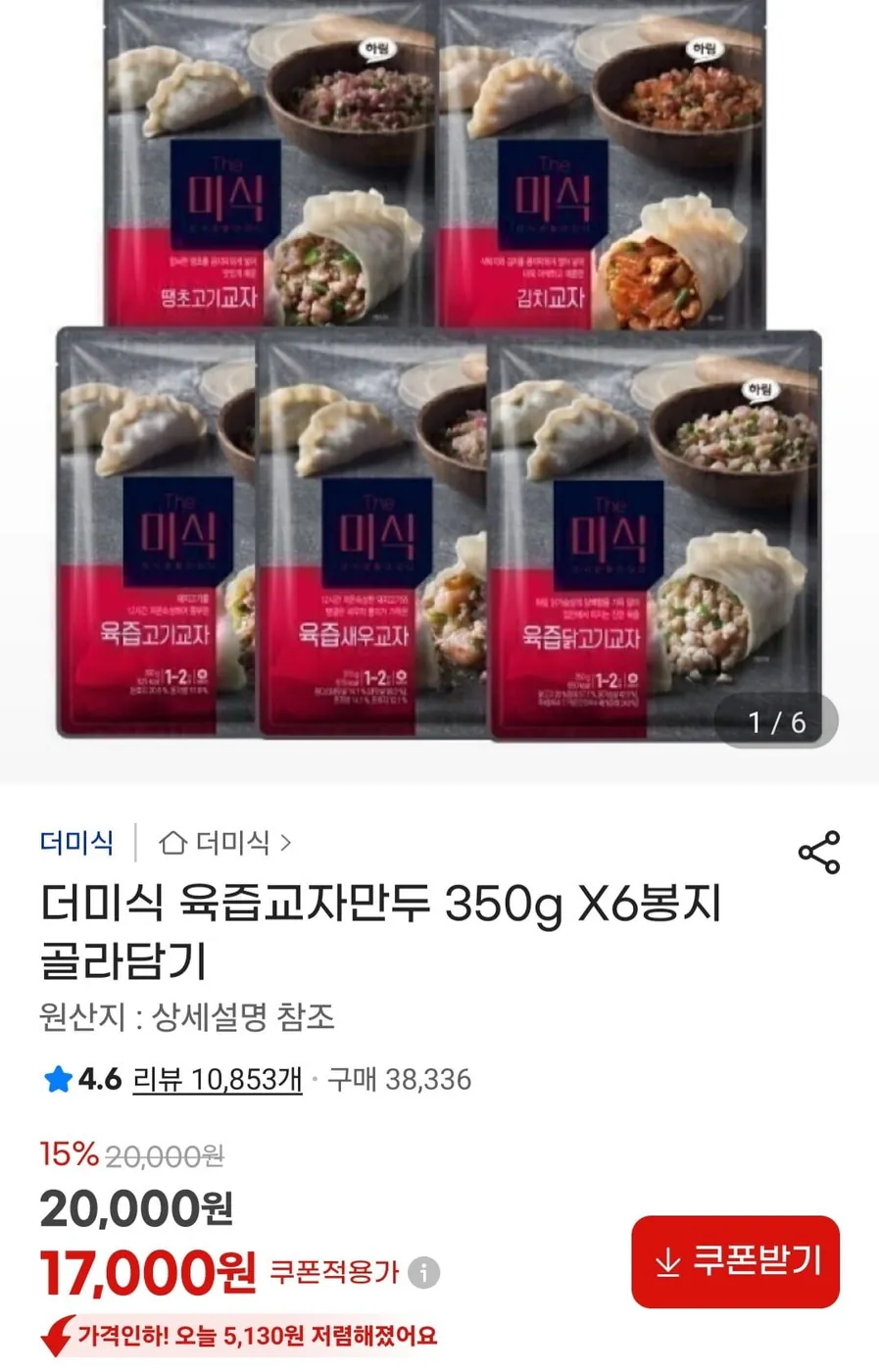
Task: Click the chevron after 더미식 store link
Action: click(x=284, y=843)
